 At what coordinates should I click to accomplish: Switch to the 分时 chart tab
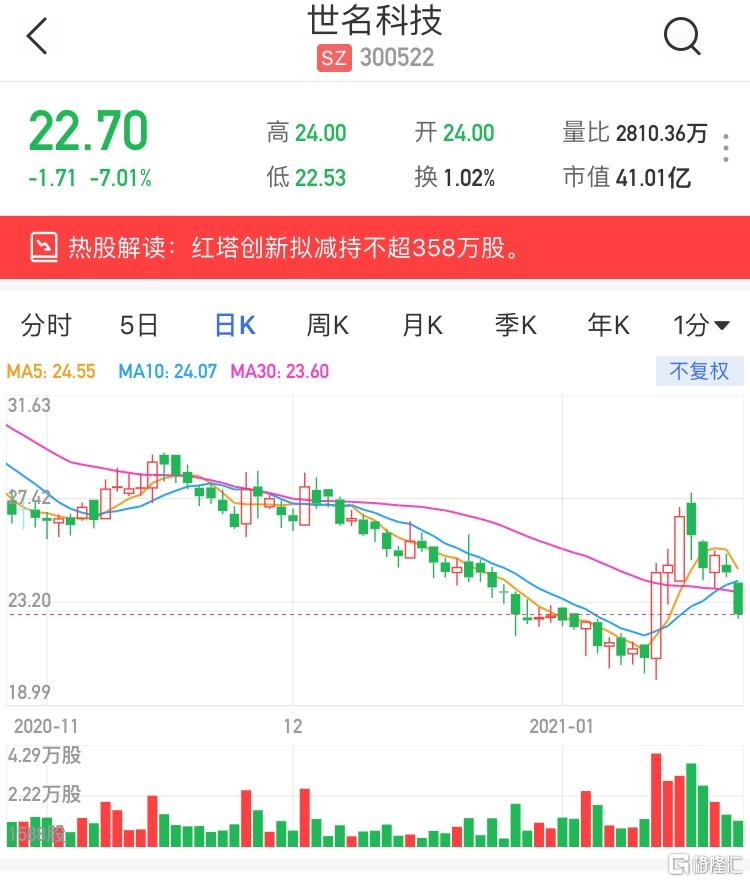click(46, 325)
